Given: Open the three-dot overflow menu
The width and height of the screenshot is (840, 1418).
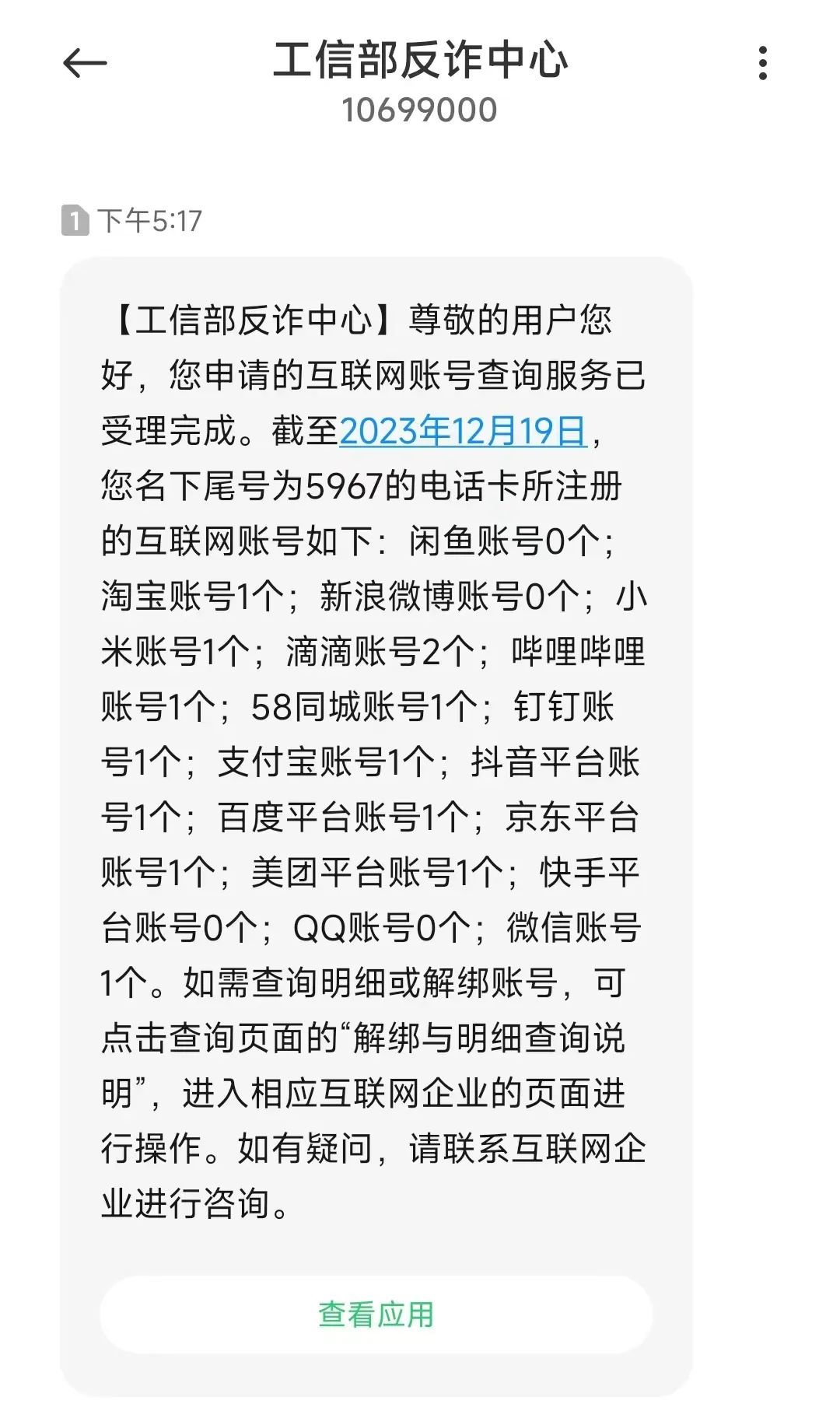Looking at the screenshot, I should click(x=763, y=63).
